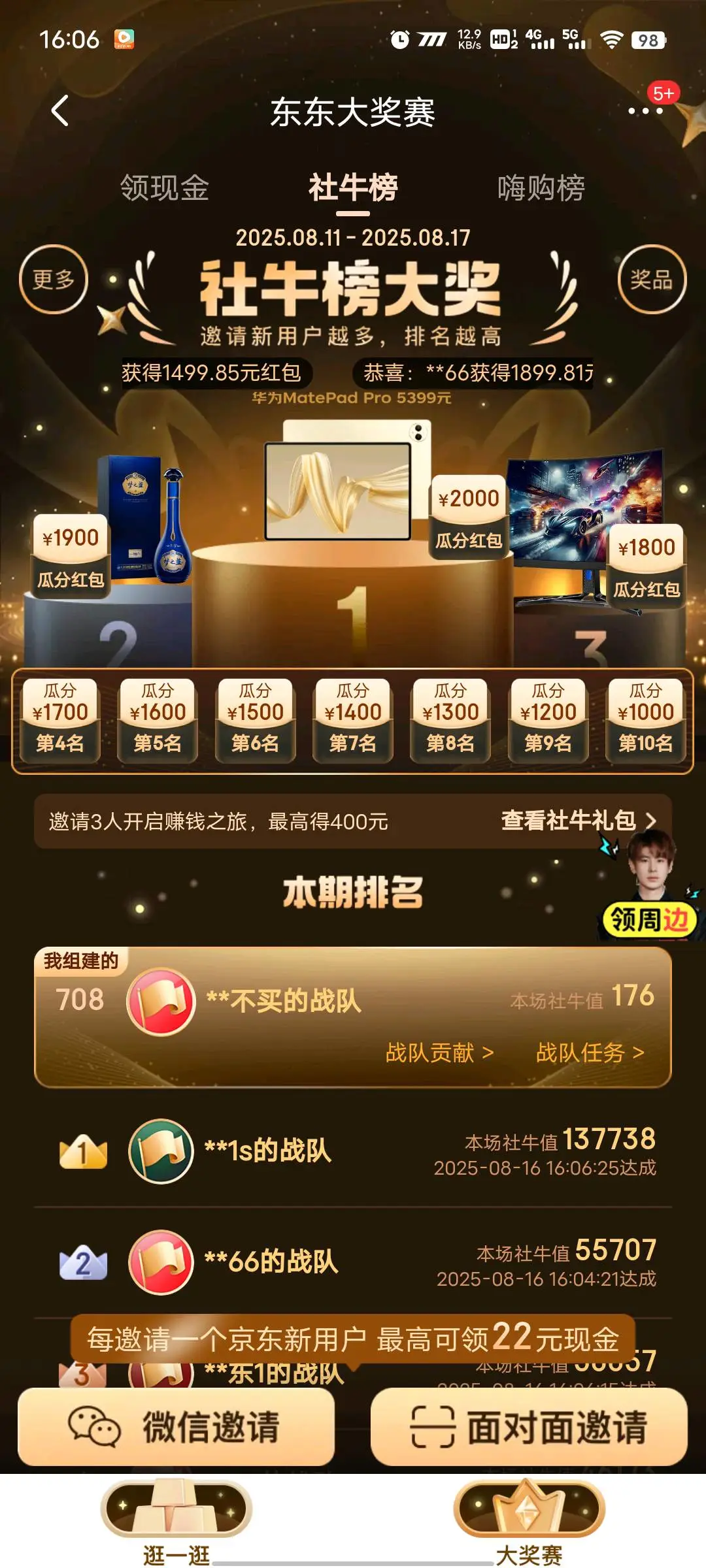Screen dimensions: 706x1568
Task: Open the **1s的战队 ranking row
Action: click(353, 1151)
